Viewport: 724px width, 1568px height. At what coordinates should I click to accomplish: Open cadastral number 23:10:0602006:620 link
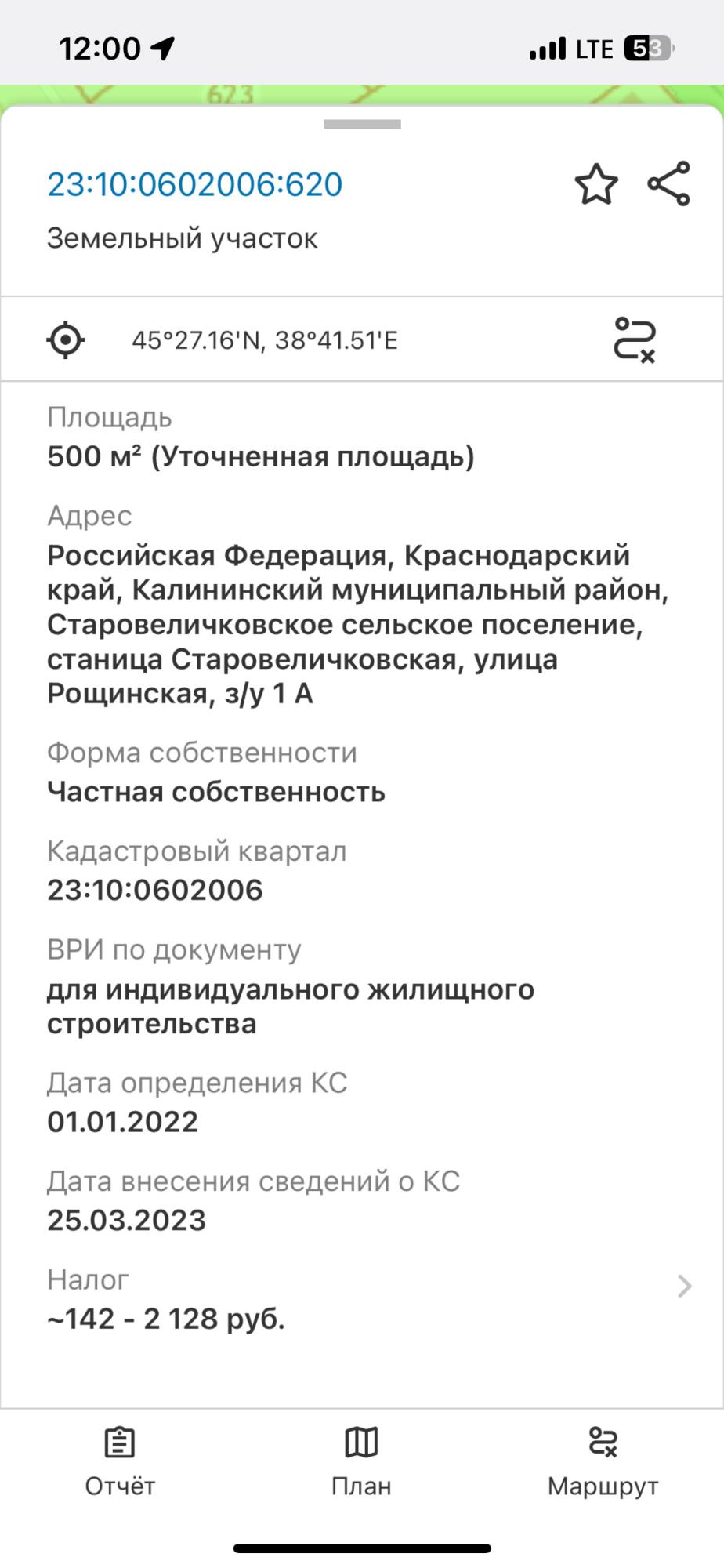pos(195,184)
